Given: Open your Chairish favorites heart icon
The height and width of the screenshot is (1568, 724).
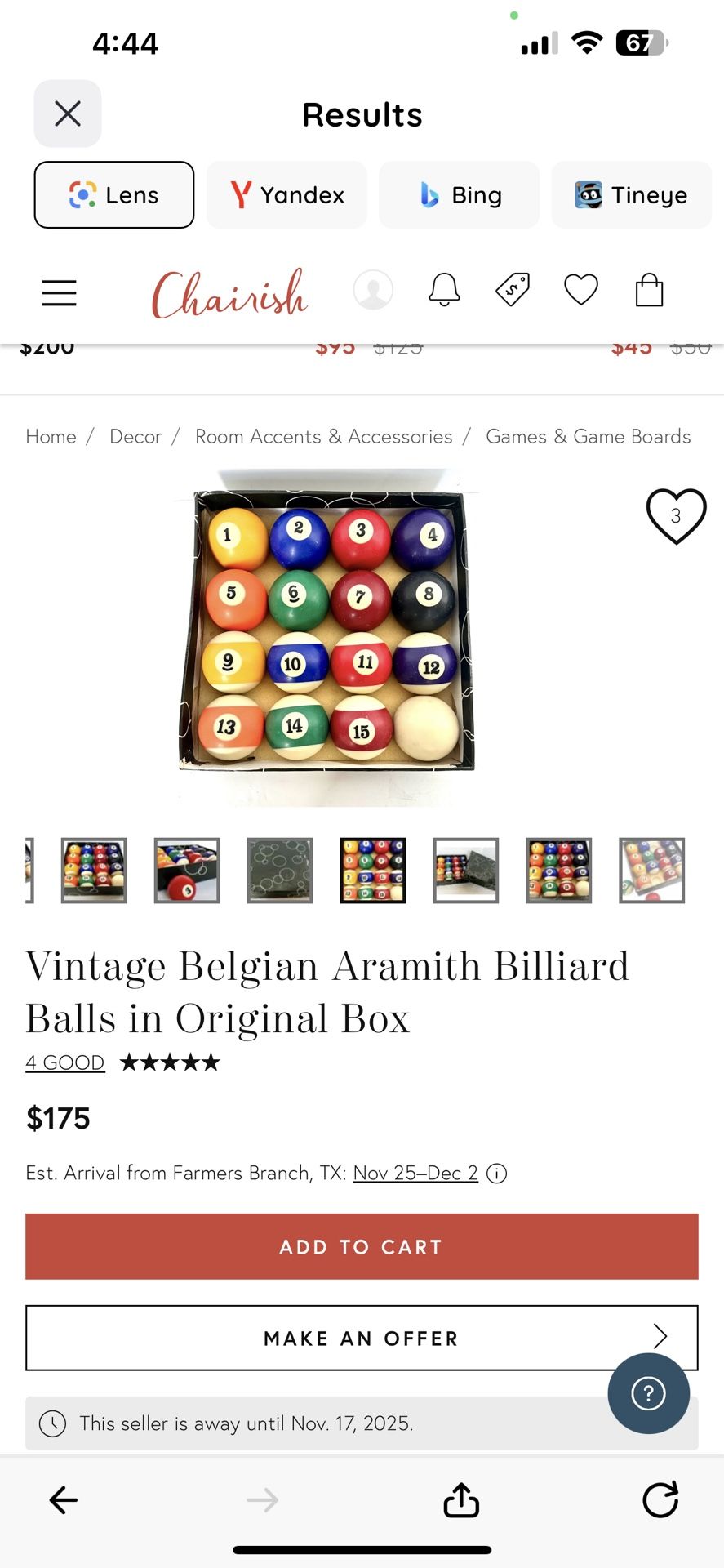Looking at the screenshot, I should (x=580, y=290).
